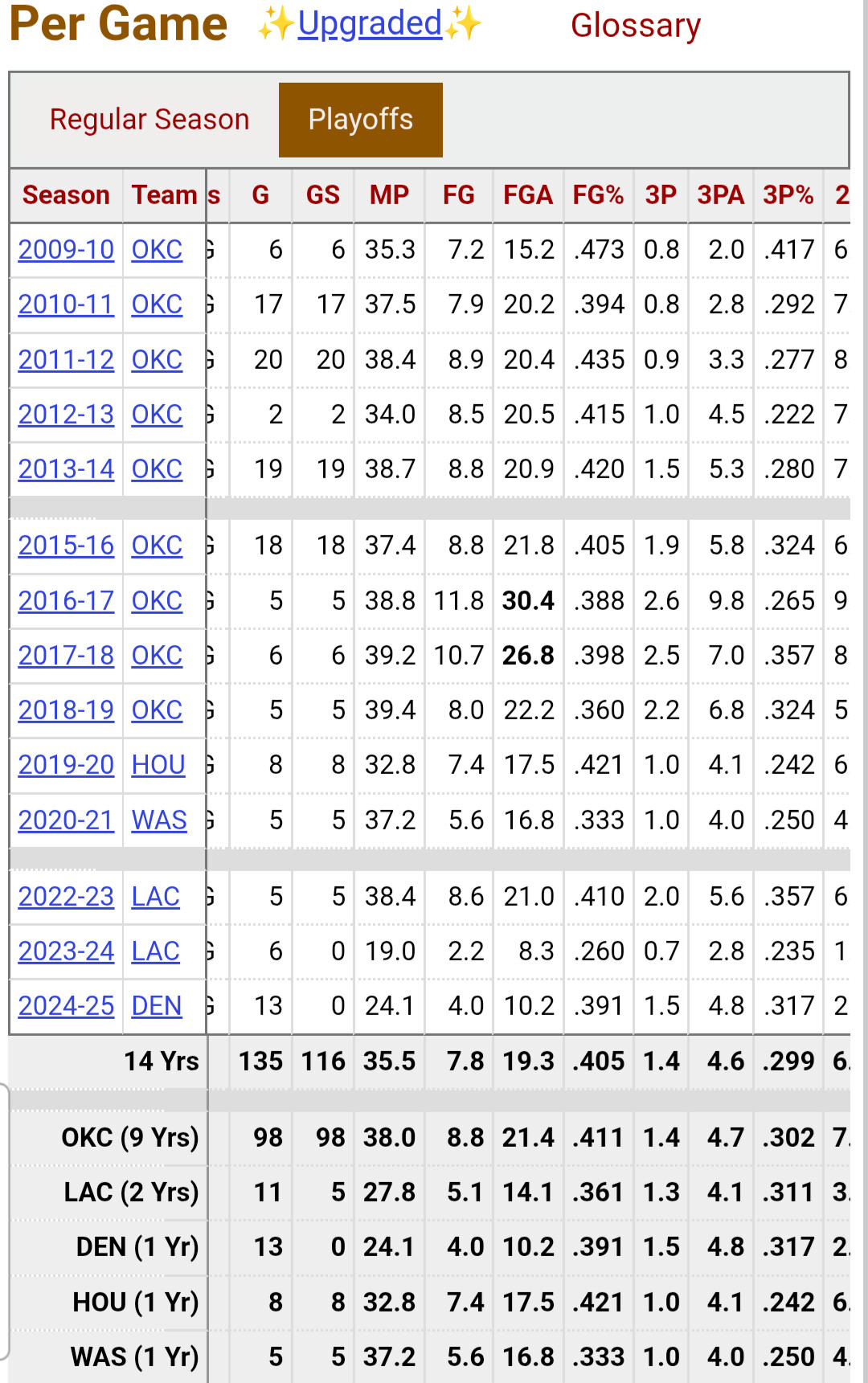Open the 2012-13 season link

tap(66, 415)
